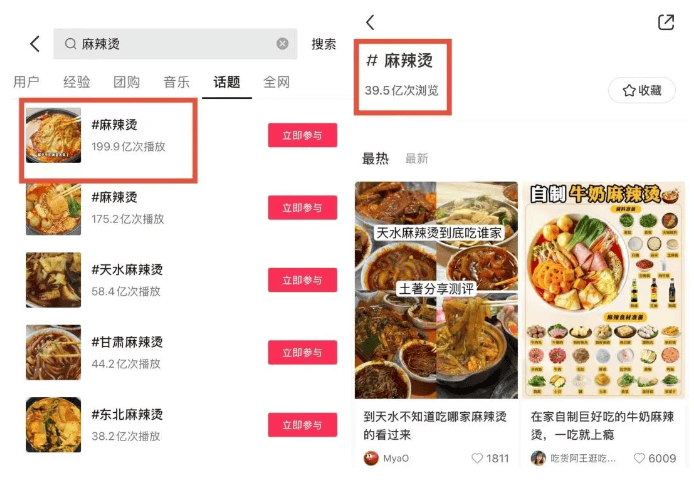Open the 自制牛奶麻辣烫 video card
Viewport: 694px width, 485px height.
pos(602,290)
